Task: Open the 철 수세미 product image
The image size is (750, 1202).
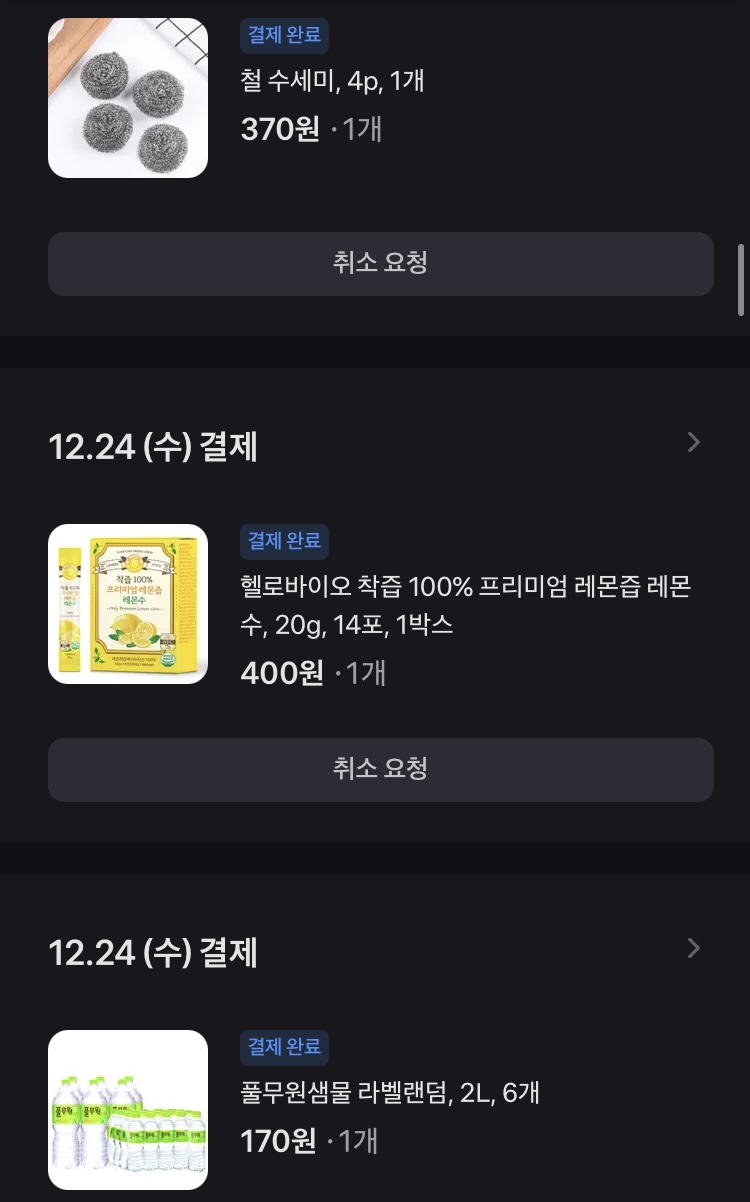Action: coord(128,98)
